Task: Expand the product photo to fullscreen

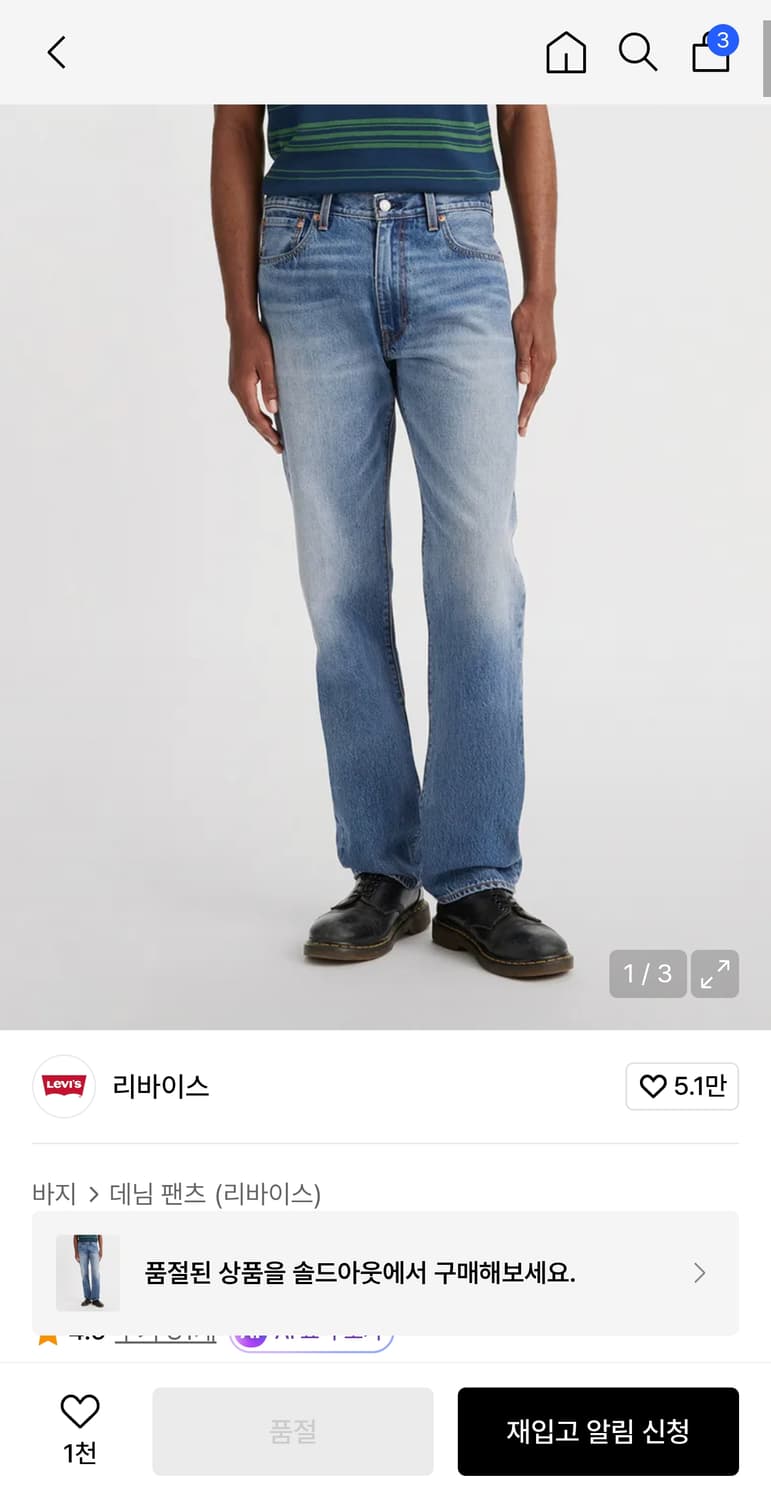Action: coord(715,973)
